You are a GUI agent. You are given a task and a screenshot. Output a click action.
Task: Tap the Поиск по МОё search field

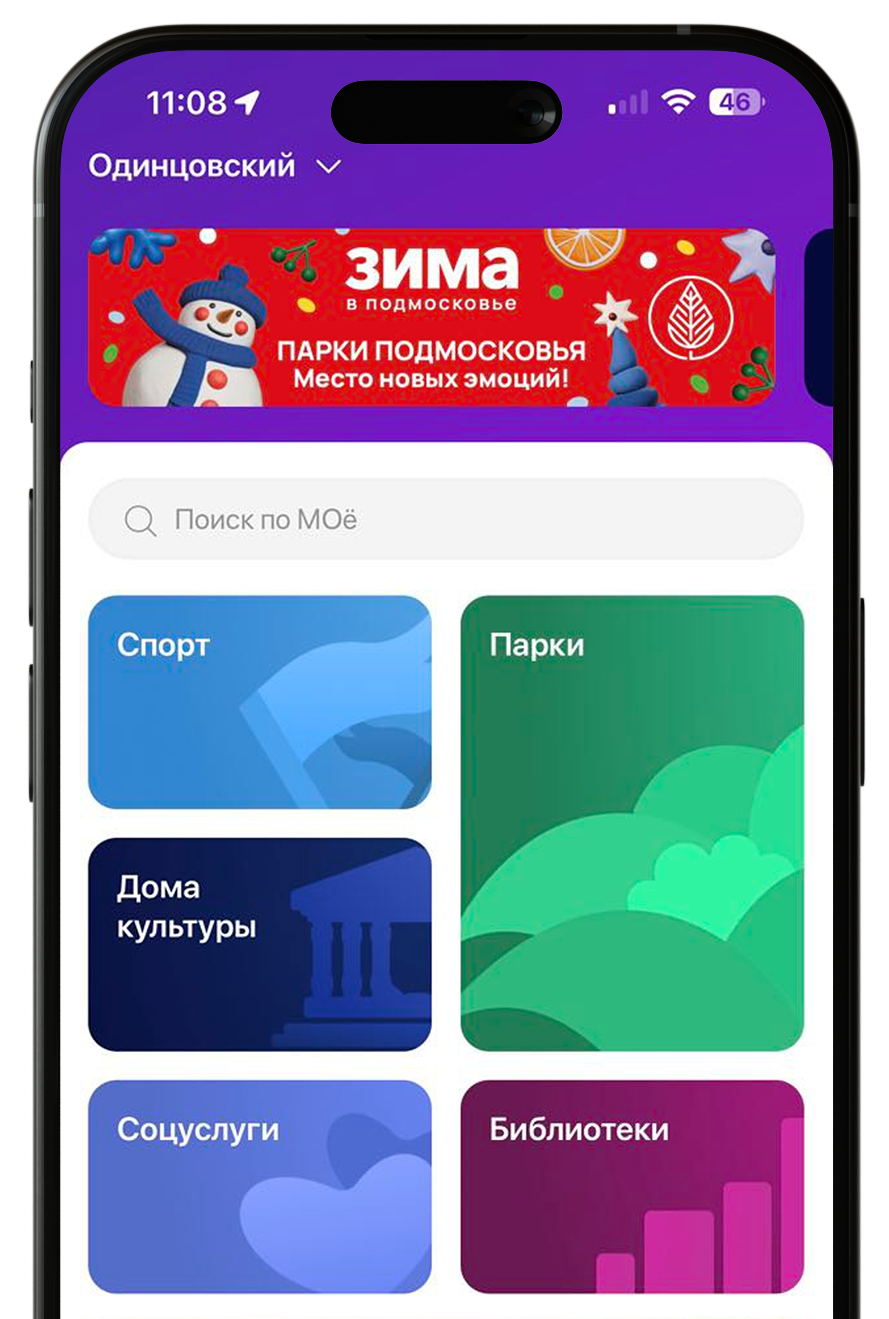coord(446,519)
